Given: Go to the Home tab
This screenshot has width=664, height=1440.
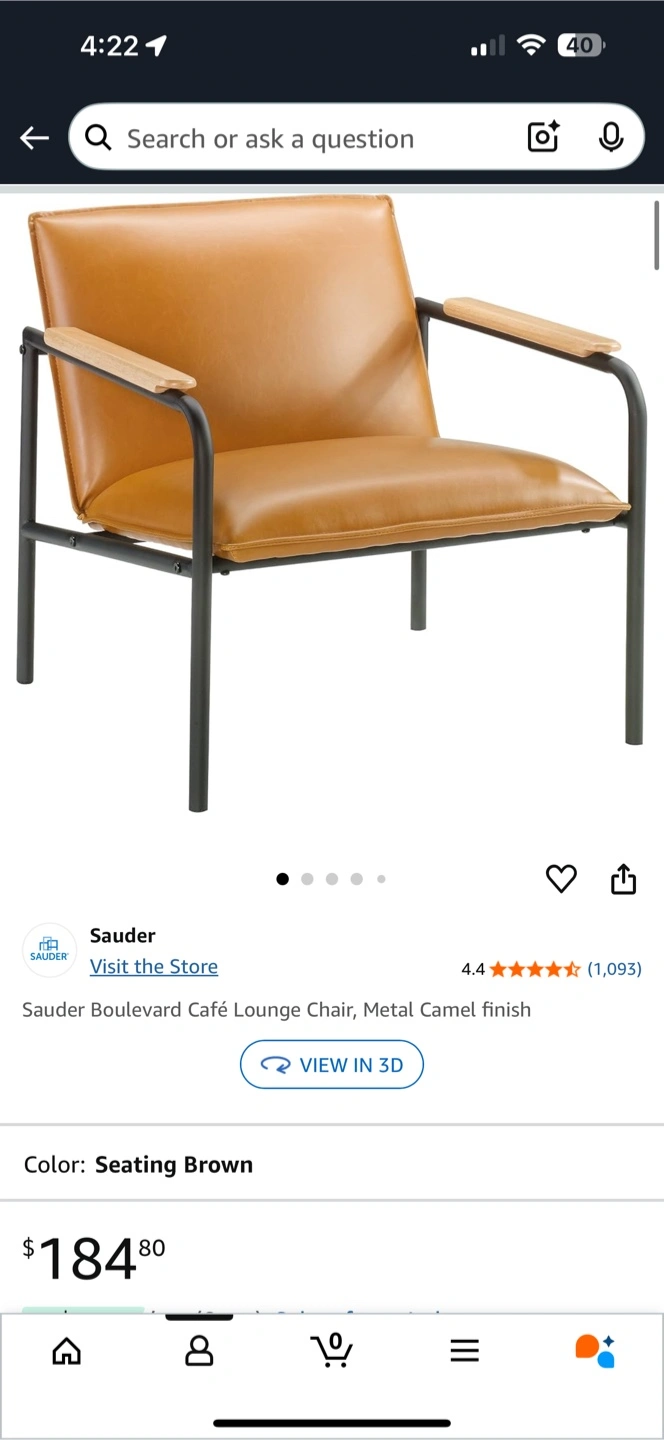Looking at the screenshot, I should (x=66, y=1351).
